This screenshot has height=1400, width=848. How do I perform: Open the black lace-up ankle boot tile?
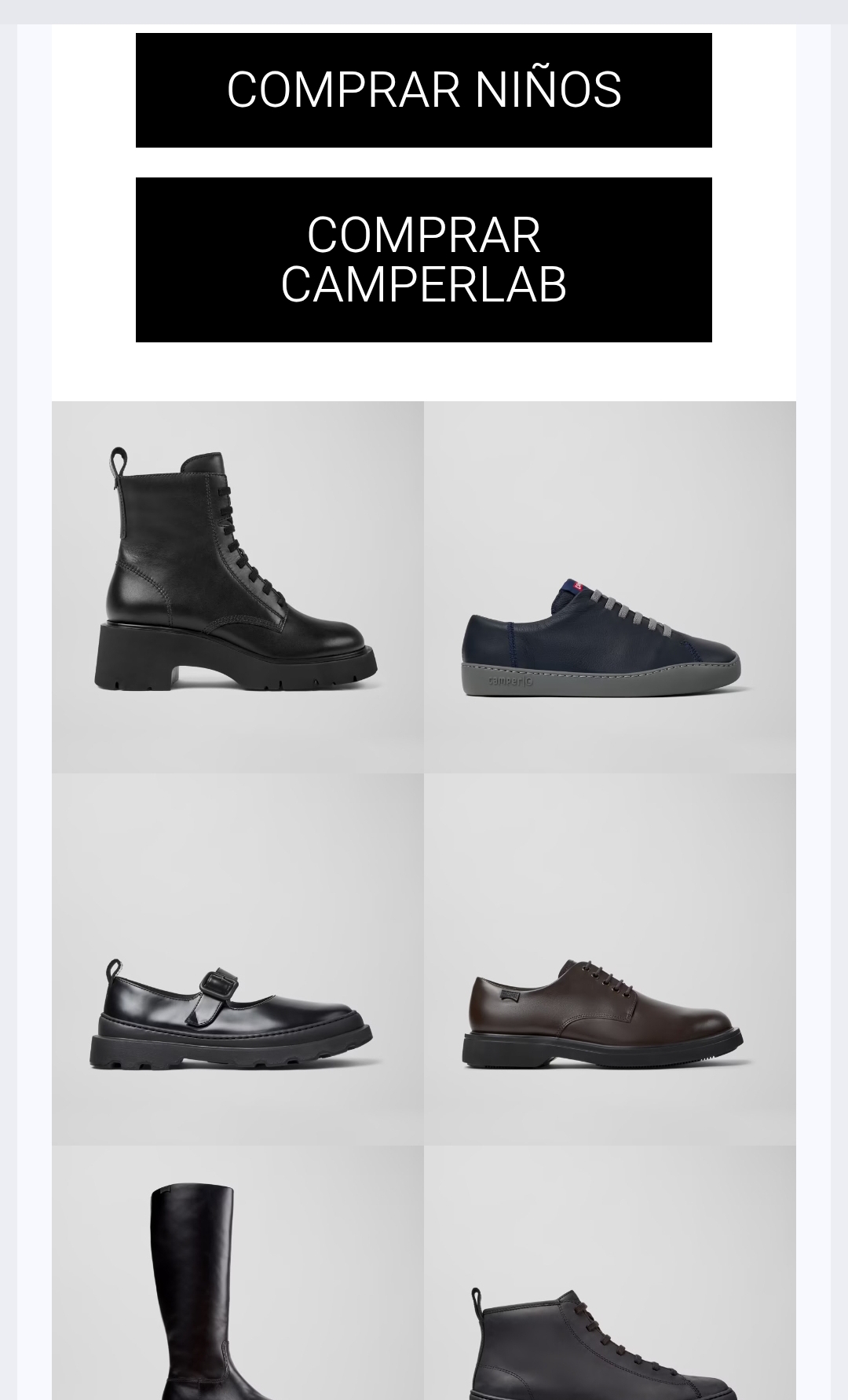[x=237, y=587]
